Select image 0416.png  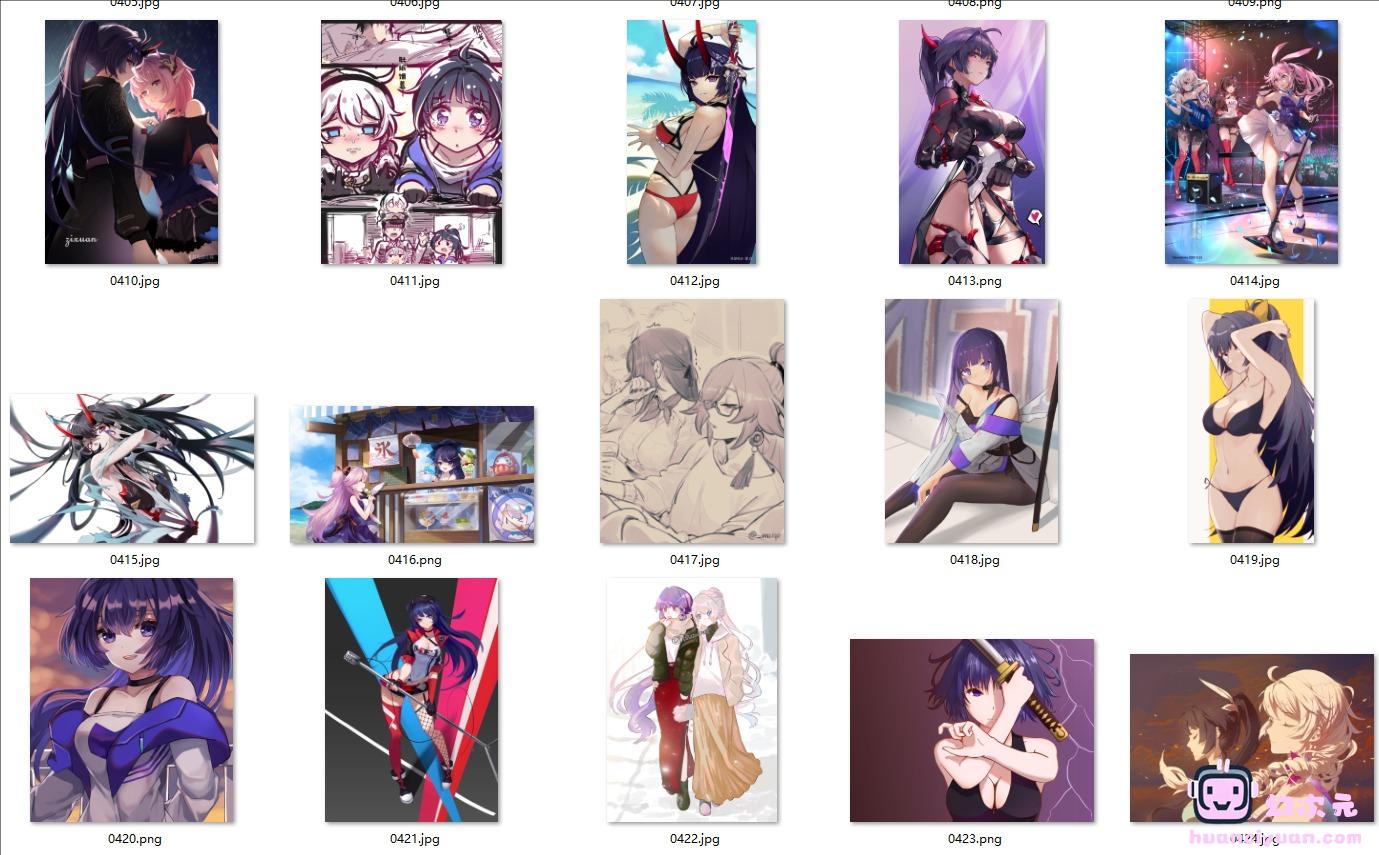point(412,475)
